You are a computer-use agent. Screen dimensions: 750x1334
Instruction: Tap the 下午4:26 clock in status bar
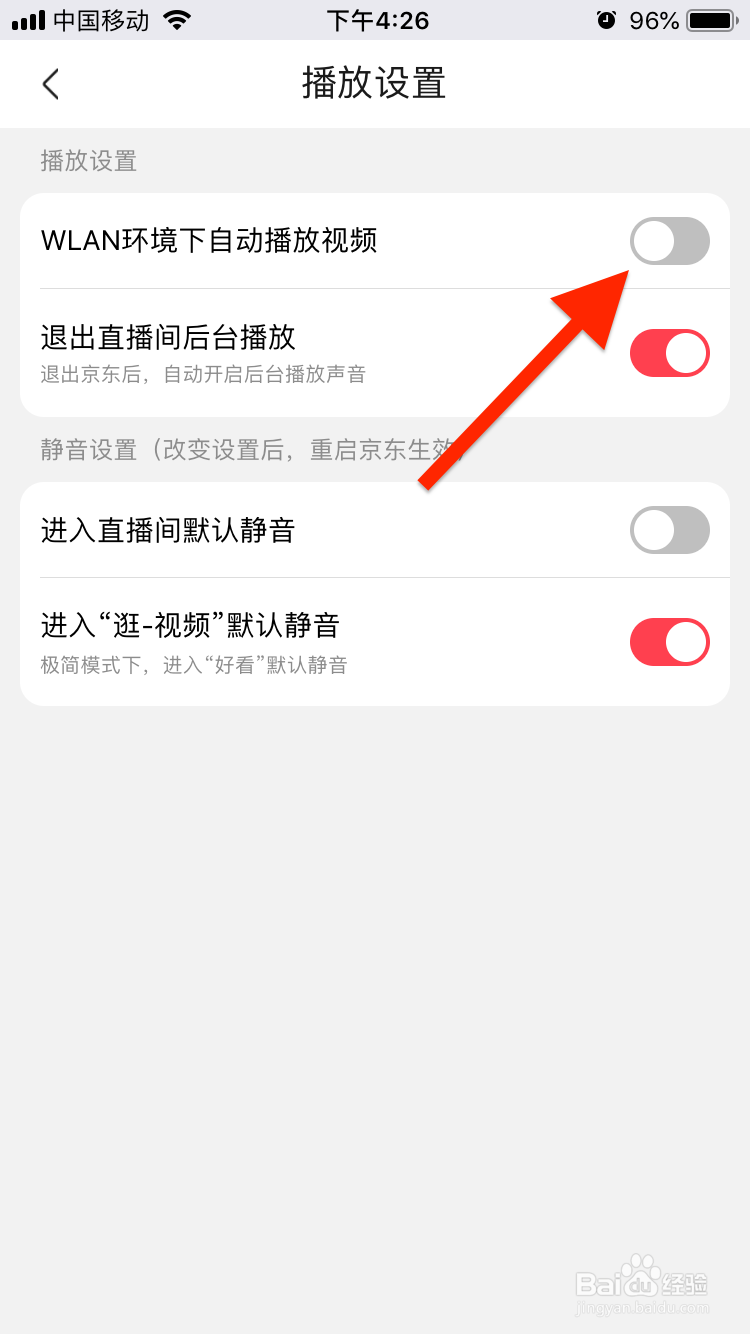tap(377, 20)
